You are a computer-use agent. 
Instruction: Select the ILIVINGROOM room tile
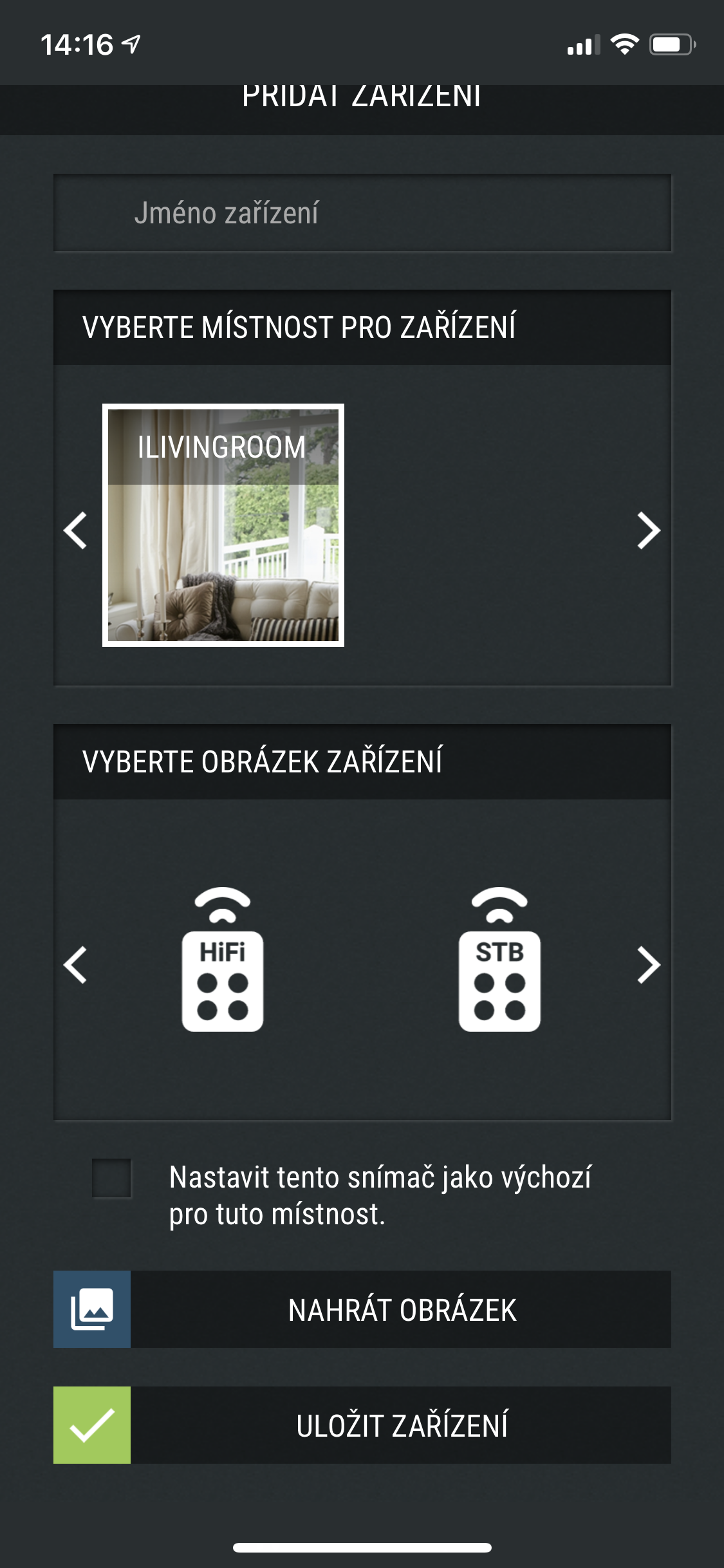pyautogui.click(x=223, y=525)
